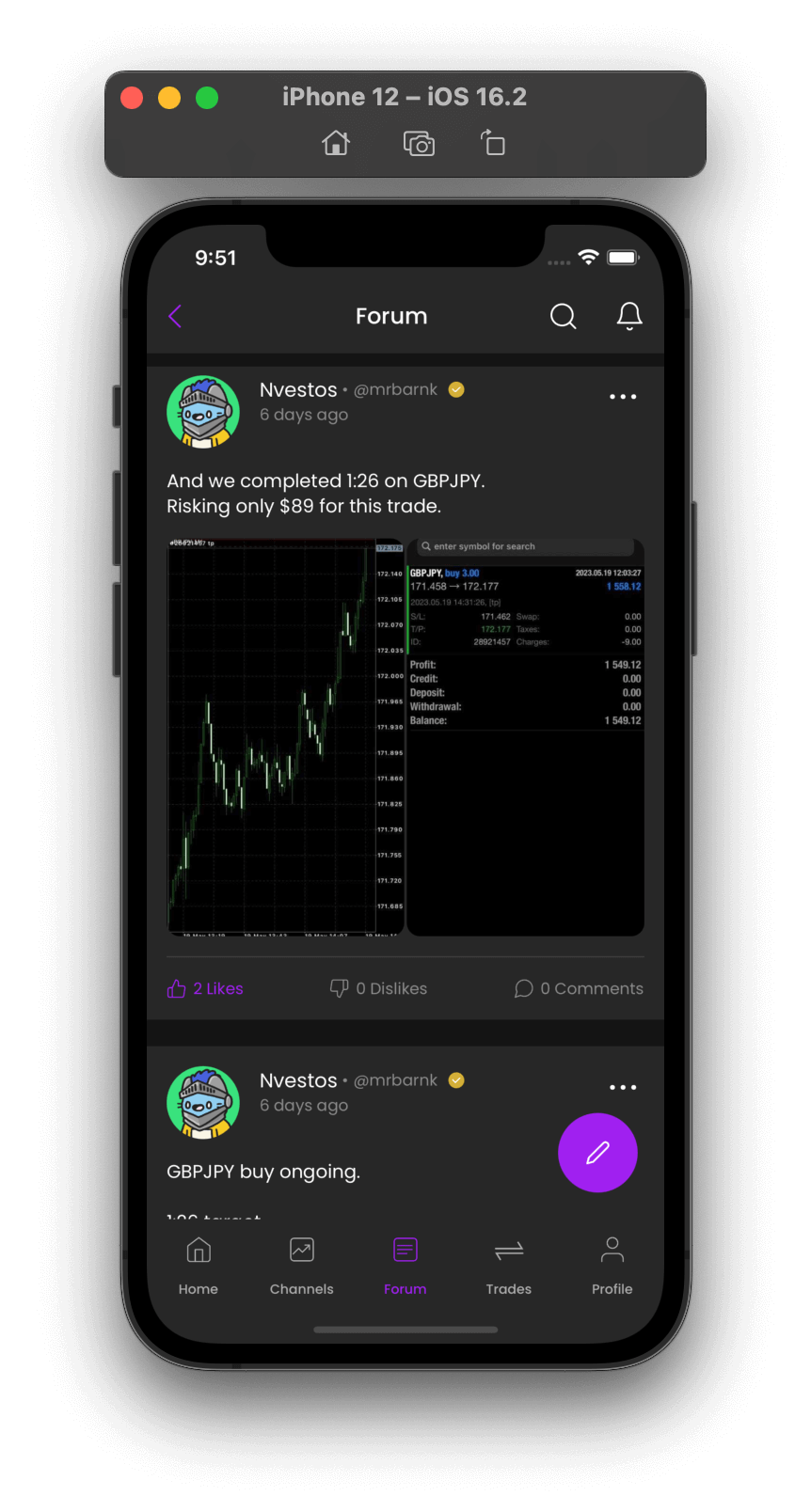Open overflow menu on GBPJPY buy ongoing post
The width and height of the screenshot is (811, 1512).
(622, 1087)
